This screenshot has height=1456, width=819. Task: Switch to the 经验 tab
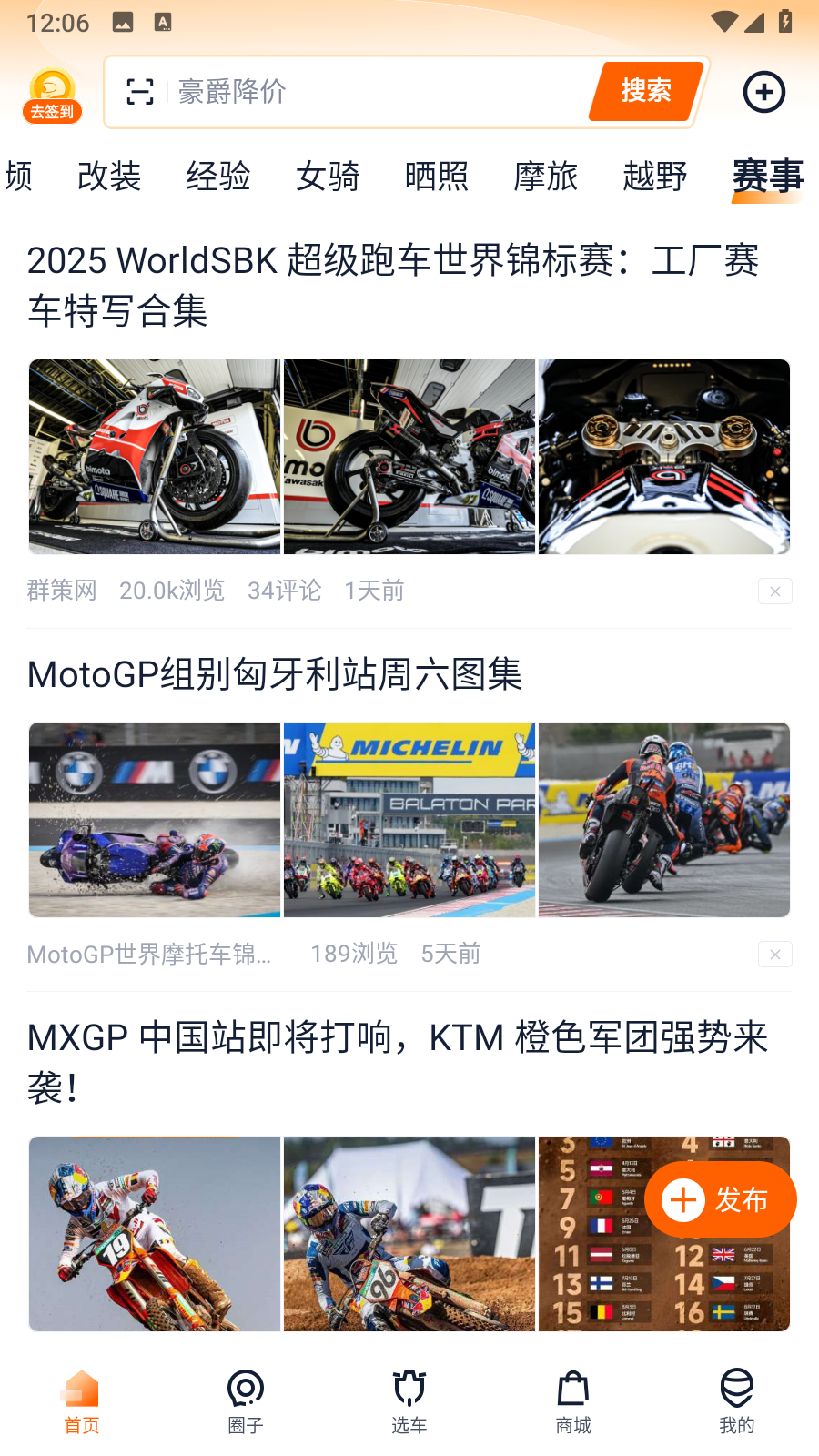pyautogui.click(x=218, y=176)
